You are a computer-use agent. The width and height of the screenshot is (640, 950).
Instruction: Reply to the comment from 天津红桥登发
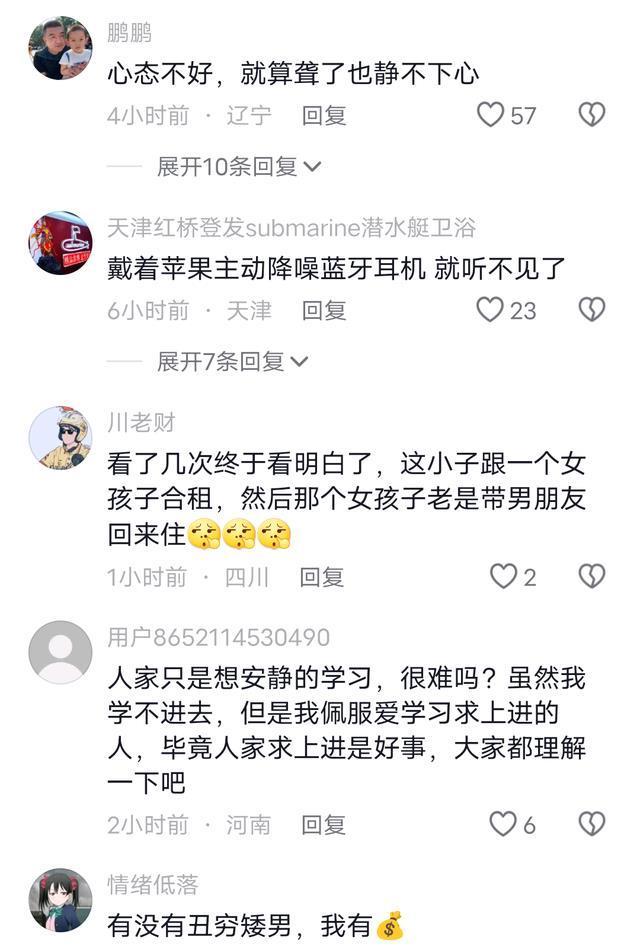pos(324,310)
